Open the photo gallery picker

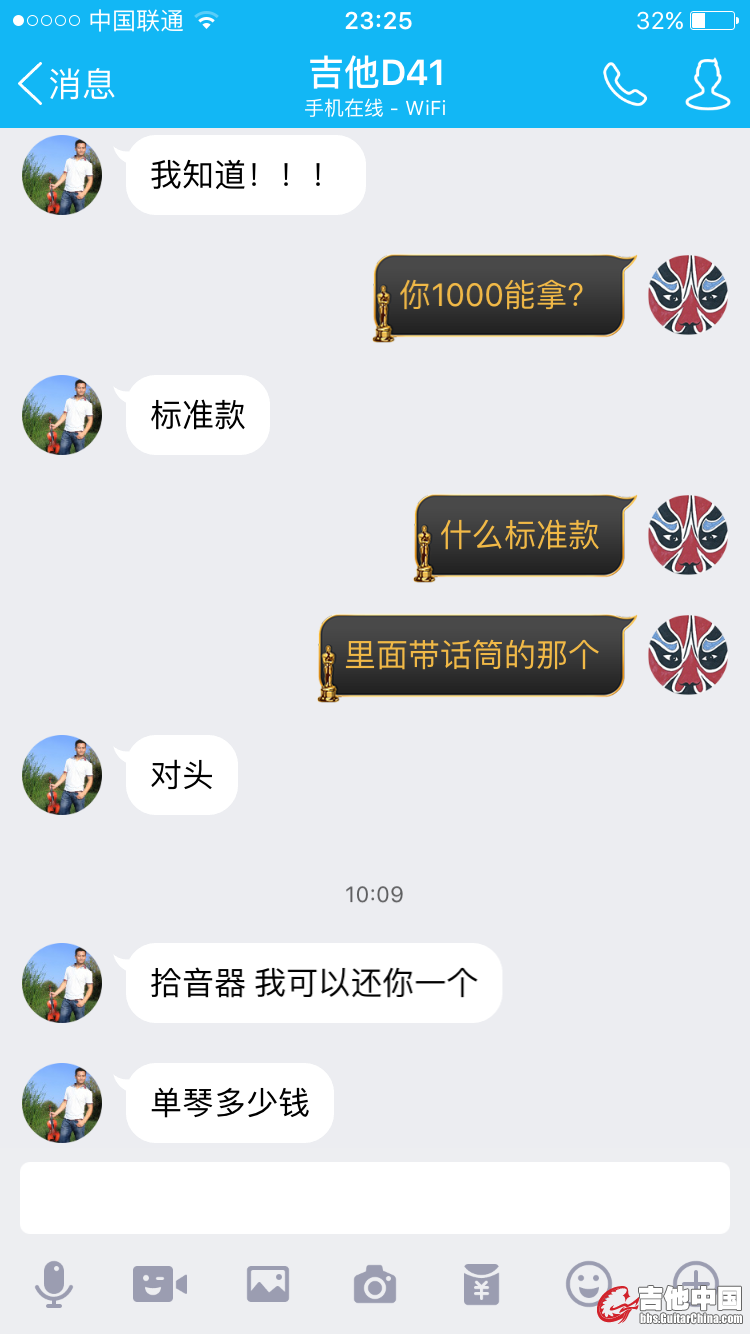tap(268, 1283)
